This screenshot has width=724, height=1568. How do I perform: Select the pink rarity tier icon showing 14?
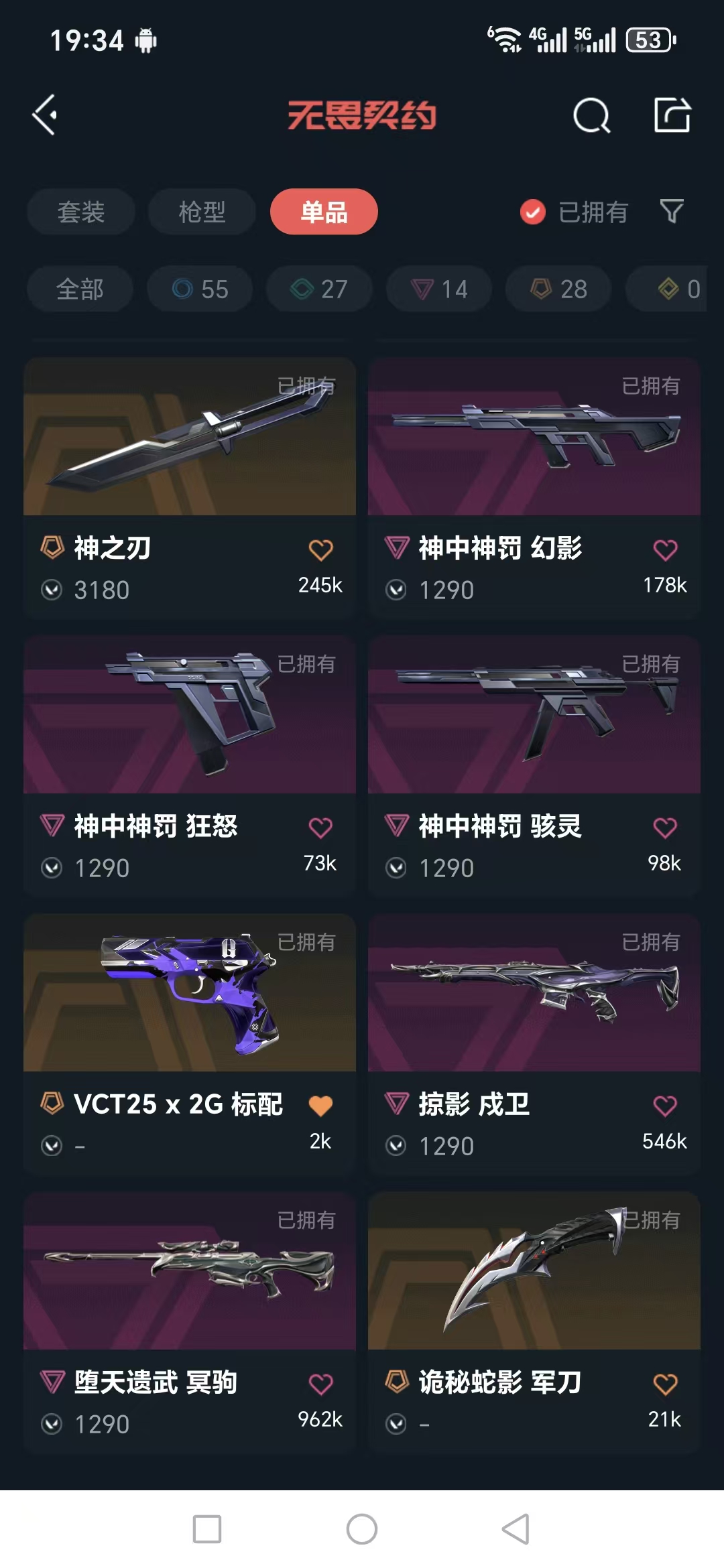click(437, 289)
